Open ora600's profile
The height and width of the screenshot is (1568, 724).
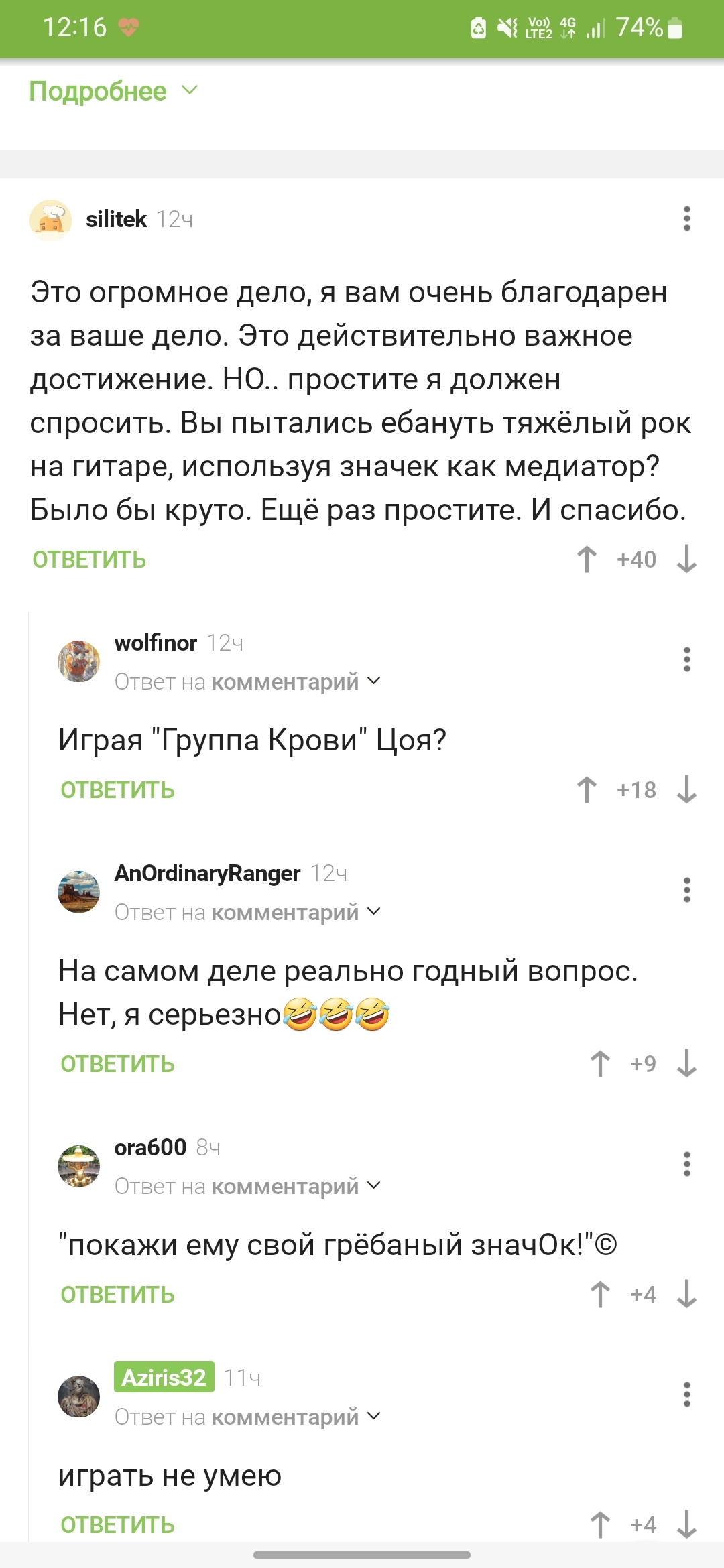150,1147
